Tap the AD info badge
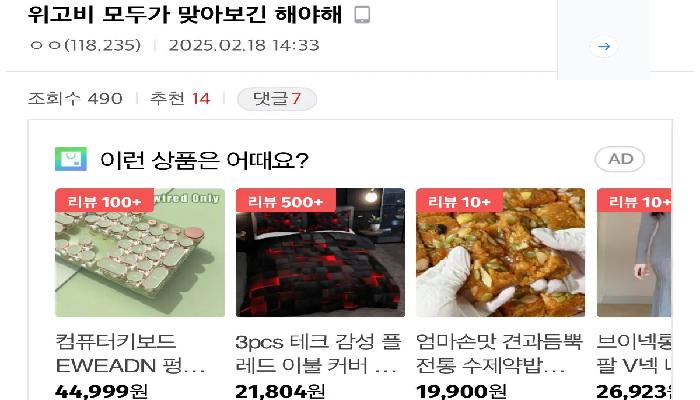Screen dimensions: 700x400 [620, 159]
